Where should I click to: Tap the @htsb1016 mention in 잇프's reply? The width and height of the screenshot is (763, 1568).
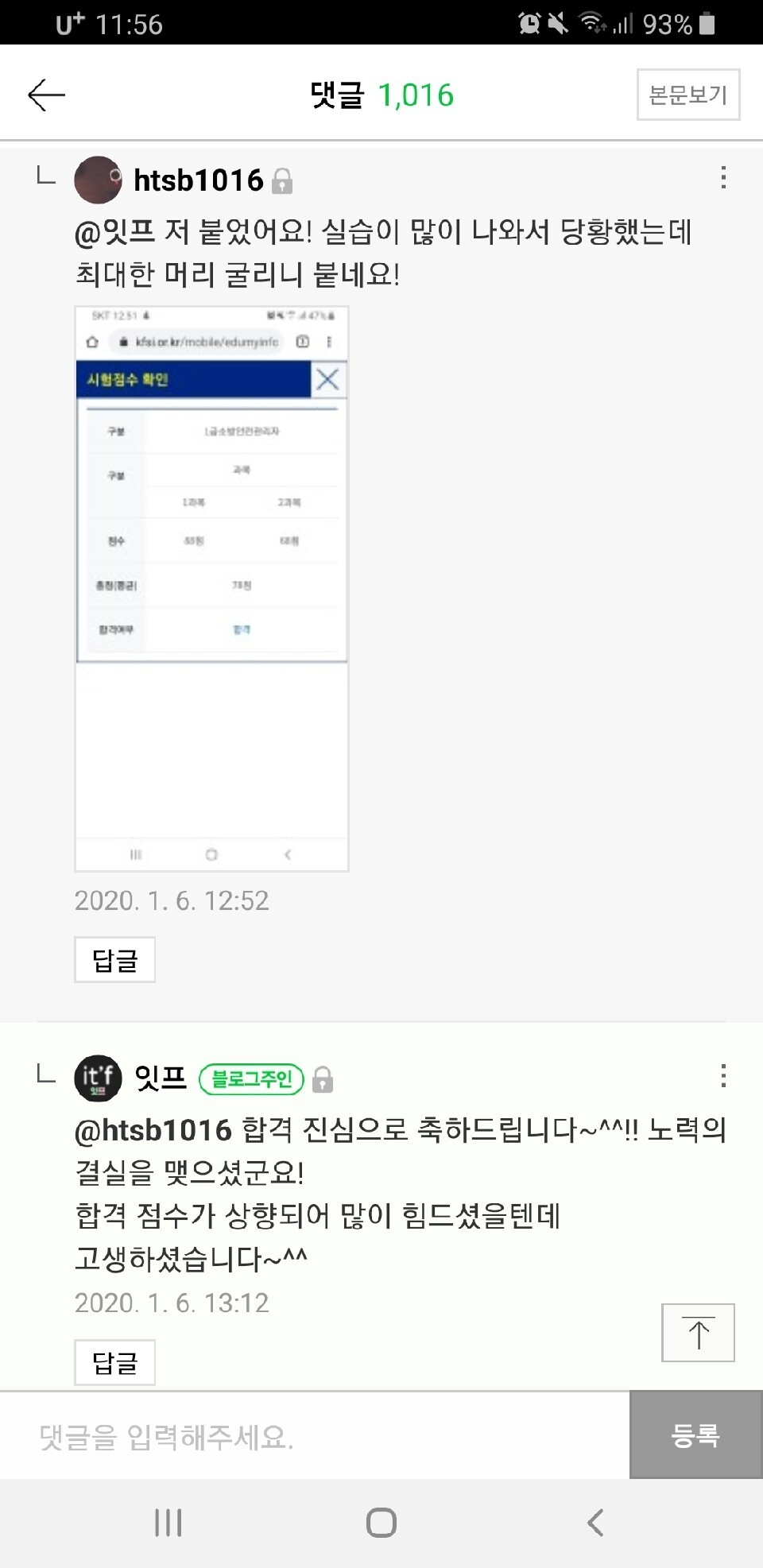[x=153, y=1130]
